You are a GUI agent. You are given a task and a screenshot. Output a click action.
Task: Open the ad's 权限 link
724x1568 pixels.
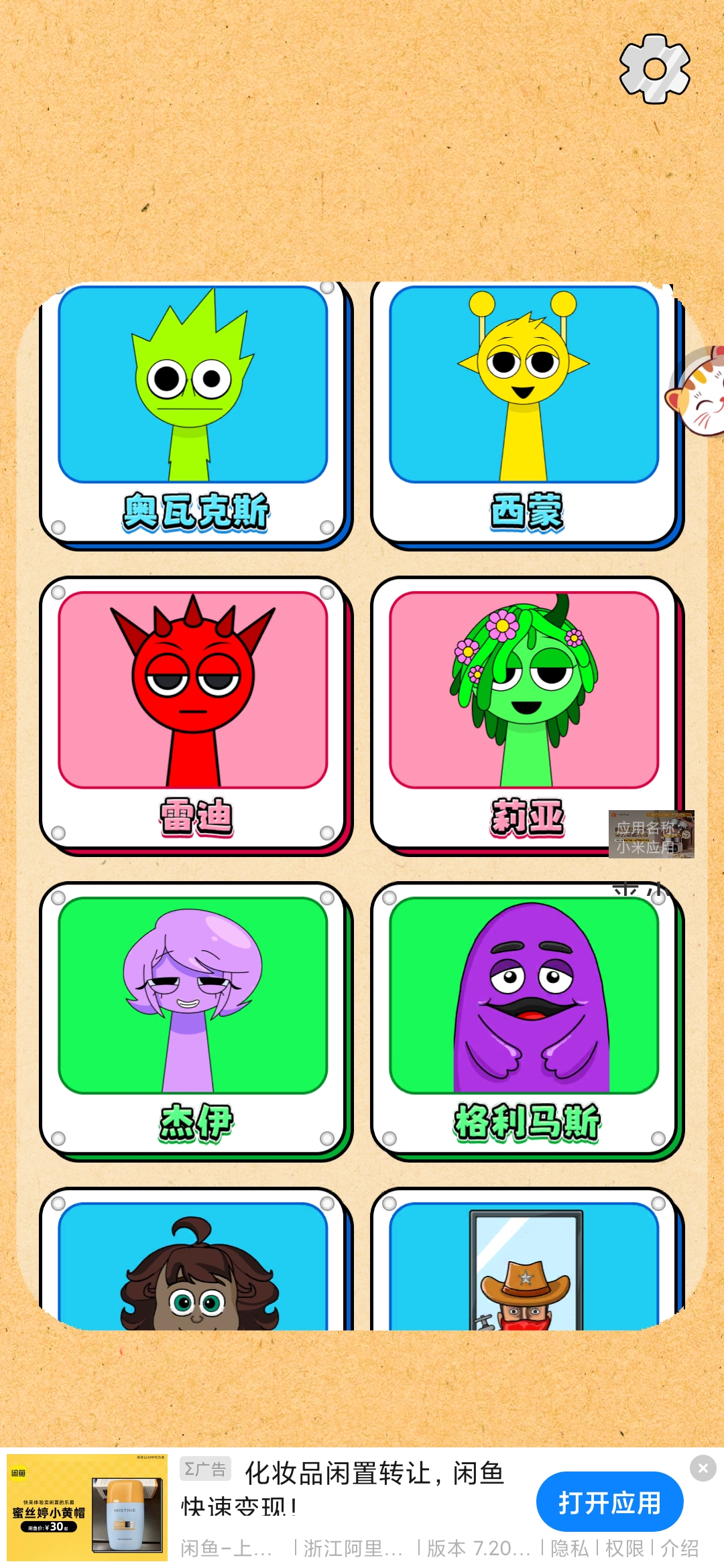624,1548
